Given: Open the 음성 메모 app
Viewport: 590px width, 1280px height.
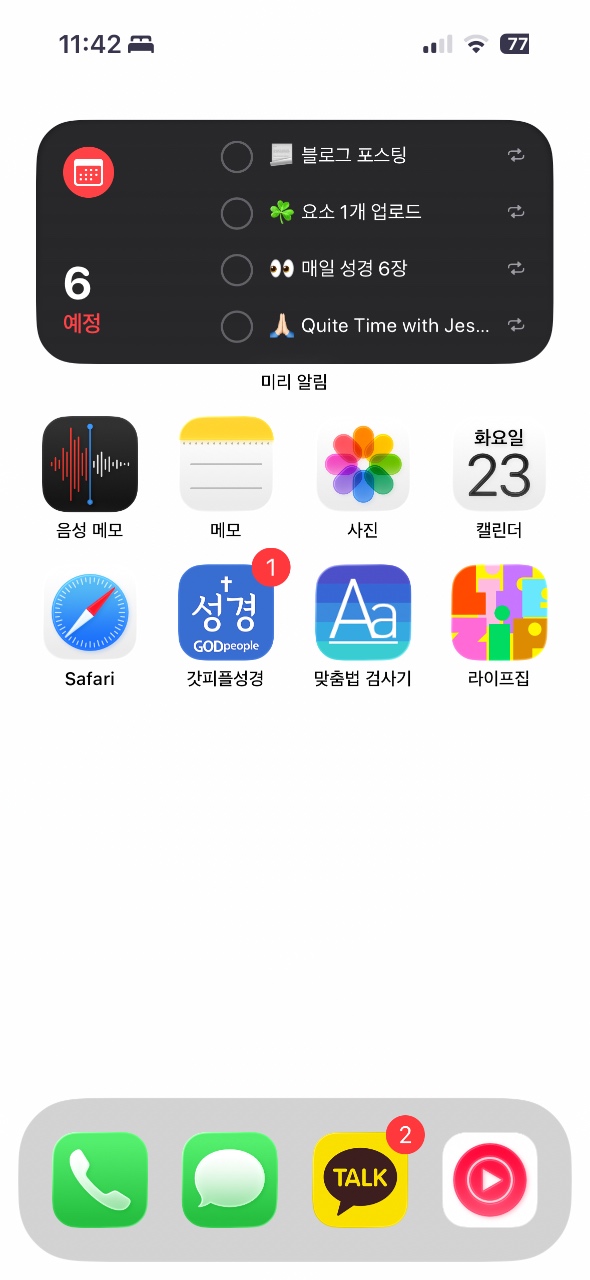Looking at the screenshot, I should (x=90, y=464).
